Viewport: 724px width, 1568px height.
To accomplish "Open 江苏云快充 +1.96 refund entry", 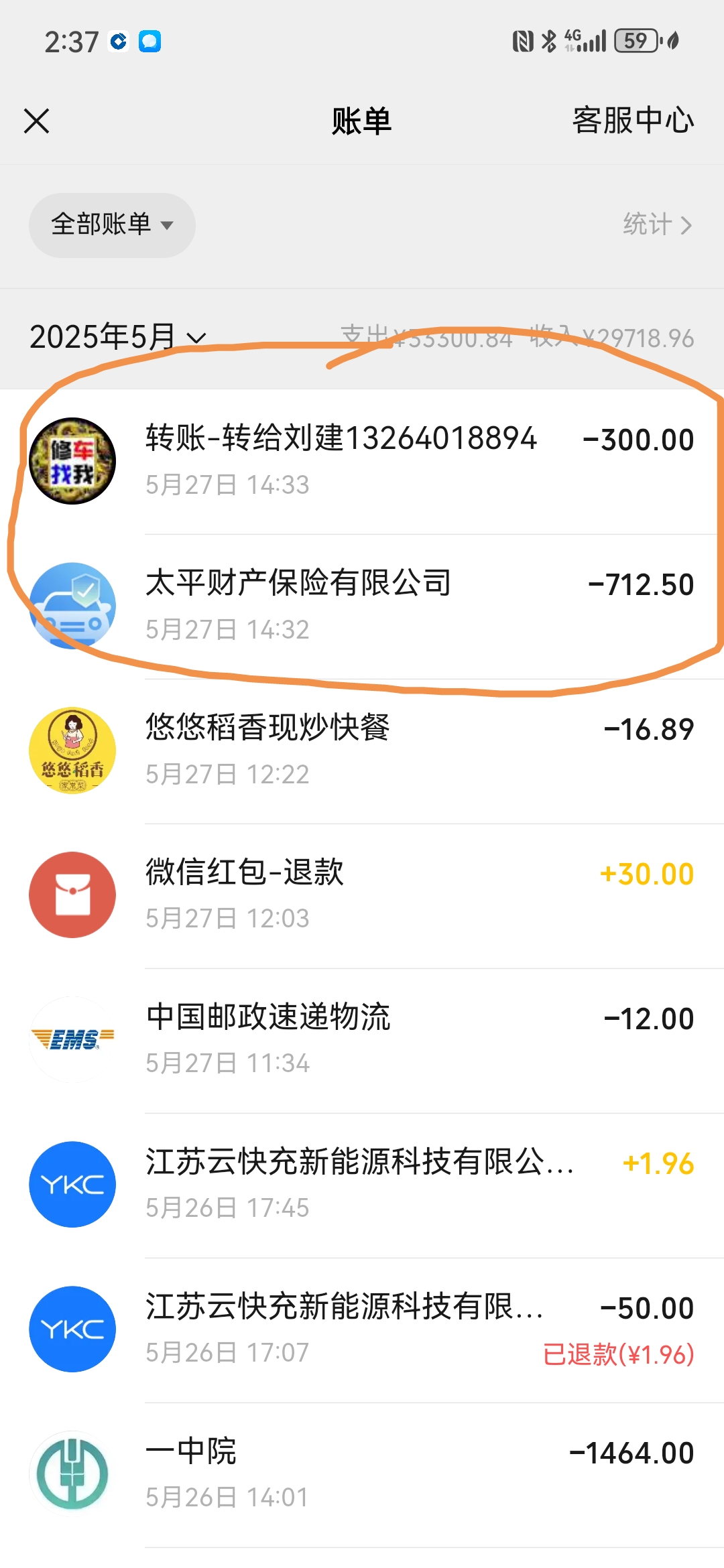I will 362,1185.
